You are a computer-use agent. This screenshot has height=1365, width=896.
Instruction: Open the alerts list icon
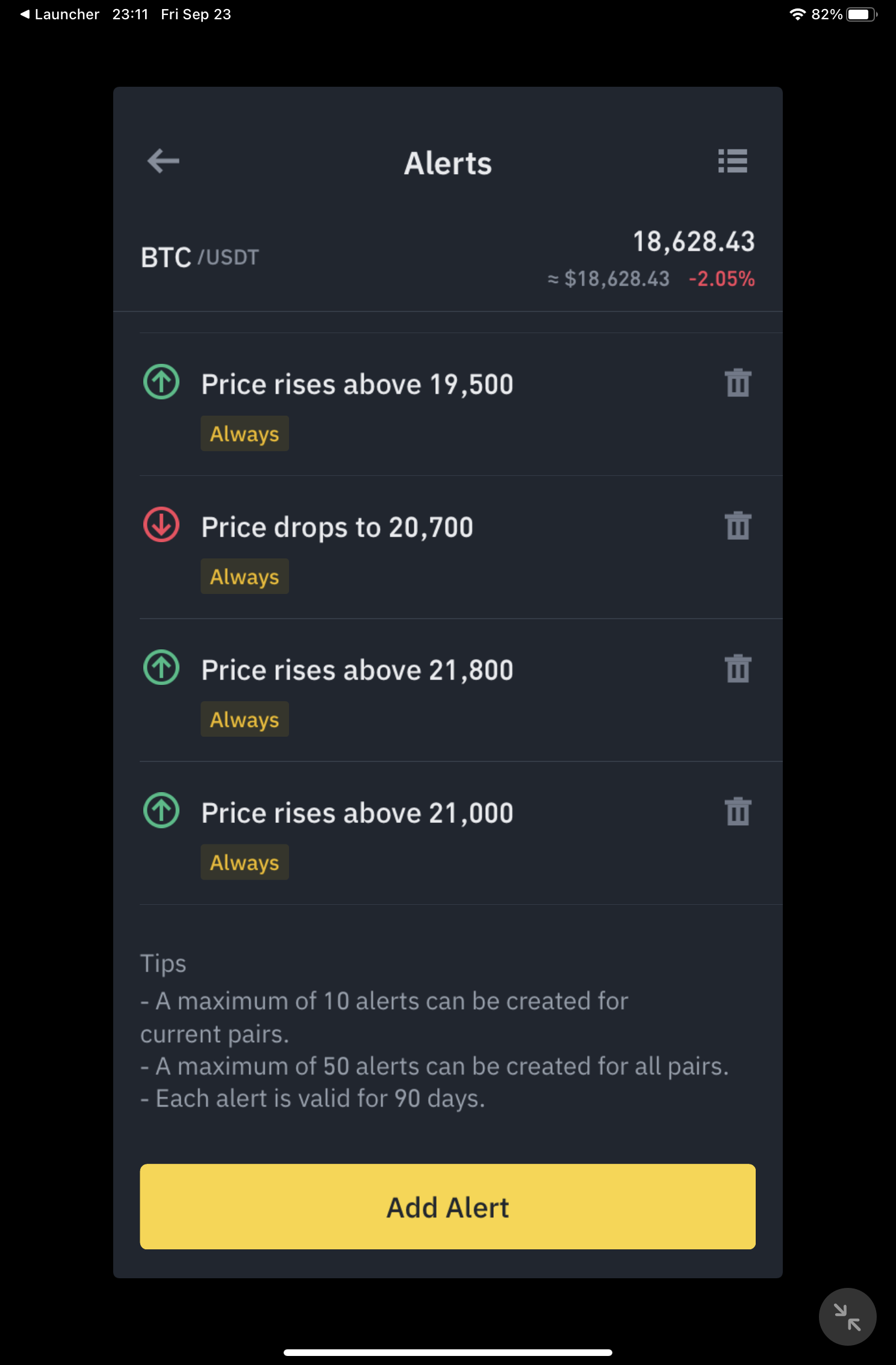click(x=733, y=161)
